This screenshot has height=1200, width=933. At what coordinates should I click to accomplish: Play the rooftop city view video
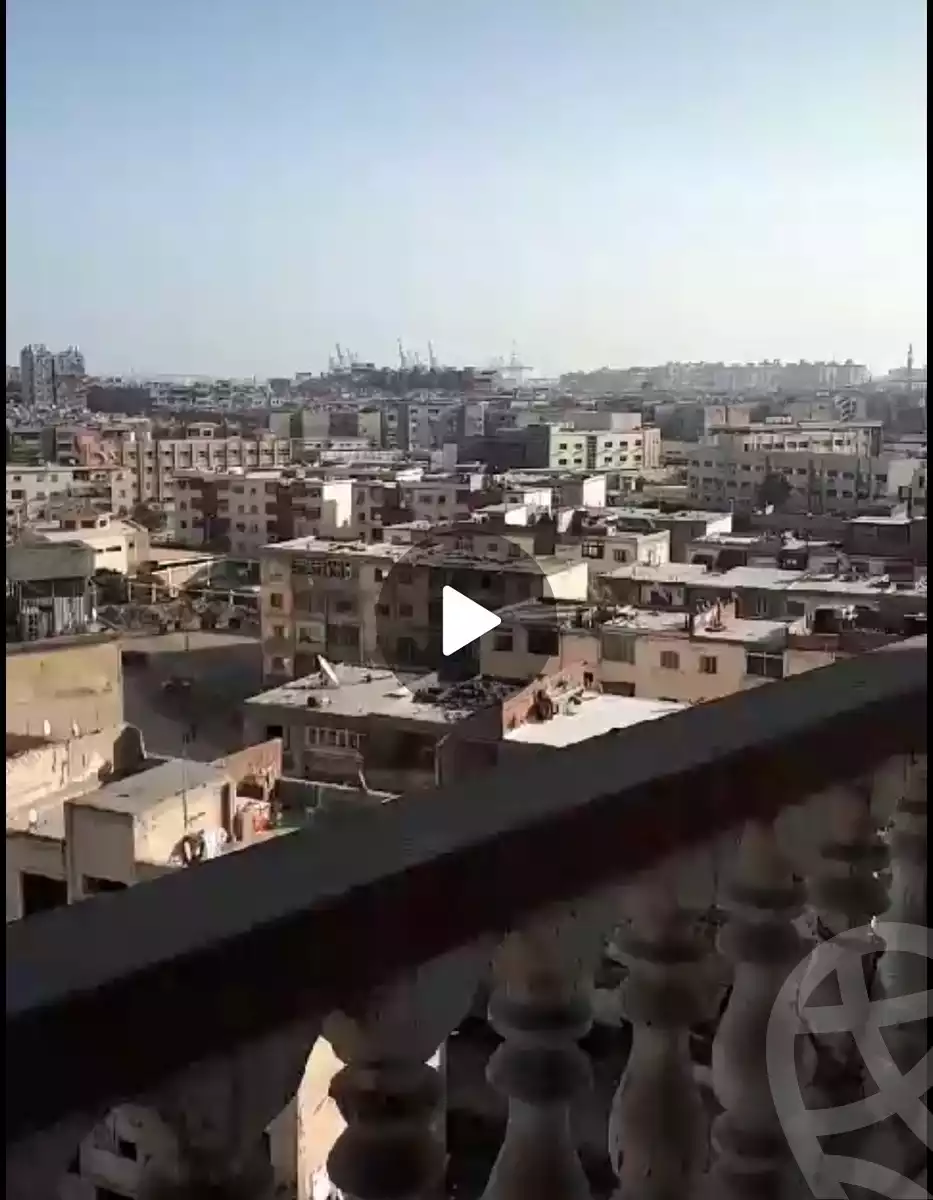click(466, 621)
